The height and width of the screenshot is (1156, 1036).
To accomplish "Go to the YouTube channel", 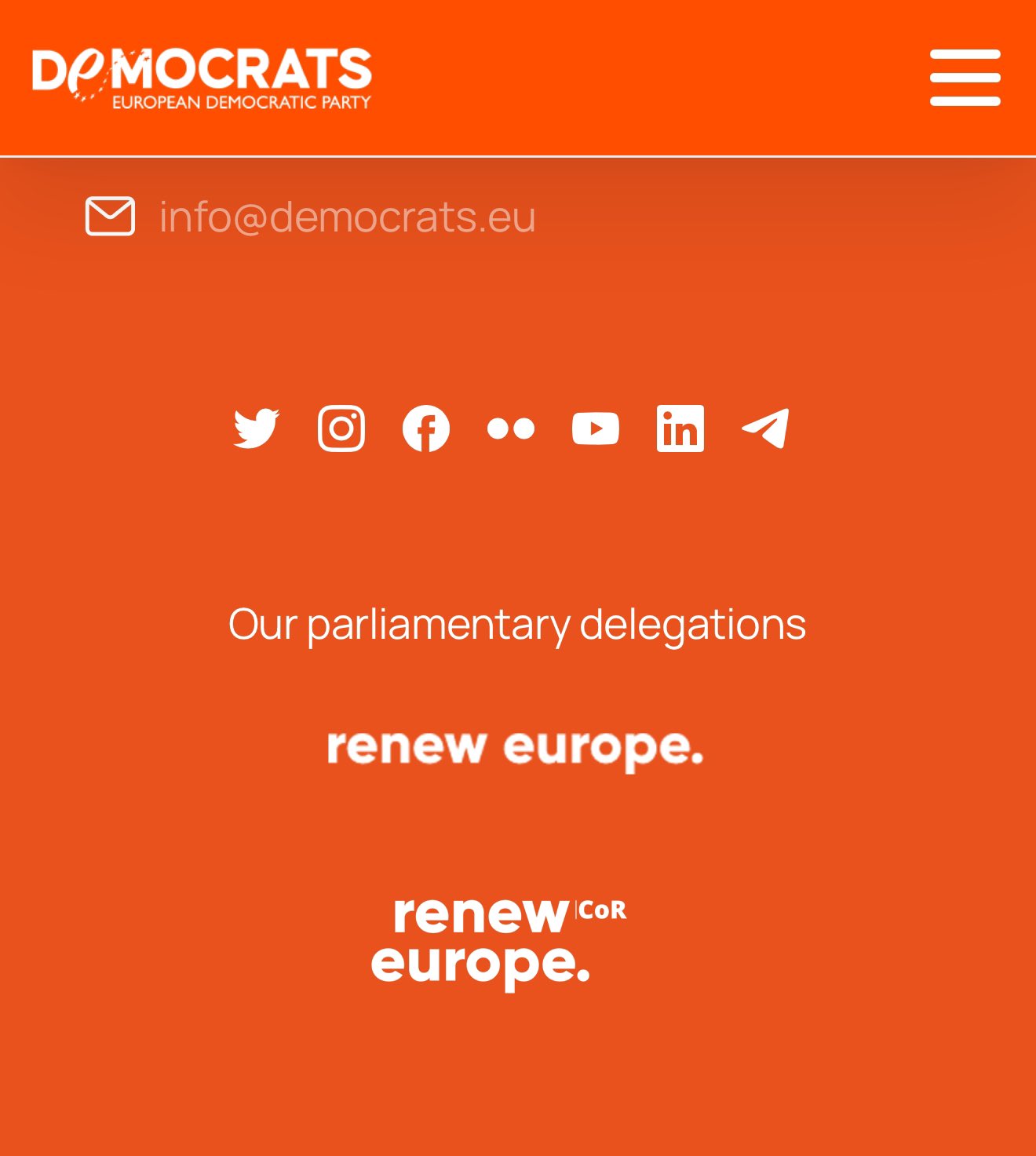I will click(x=596, y=428).
